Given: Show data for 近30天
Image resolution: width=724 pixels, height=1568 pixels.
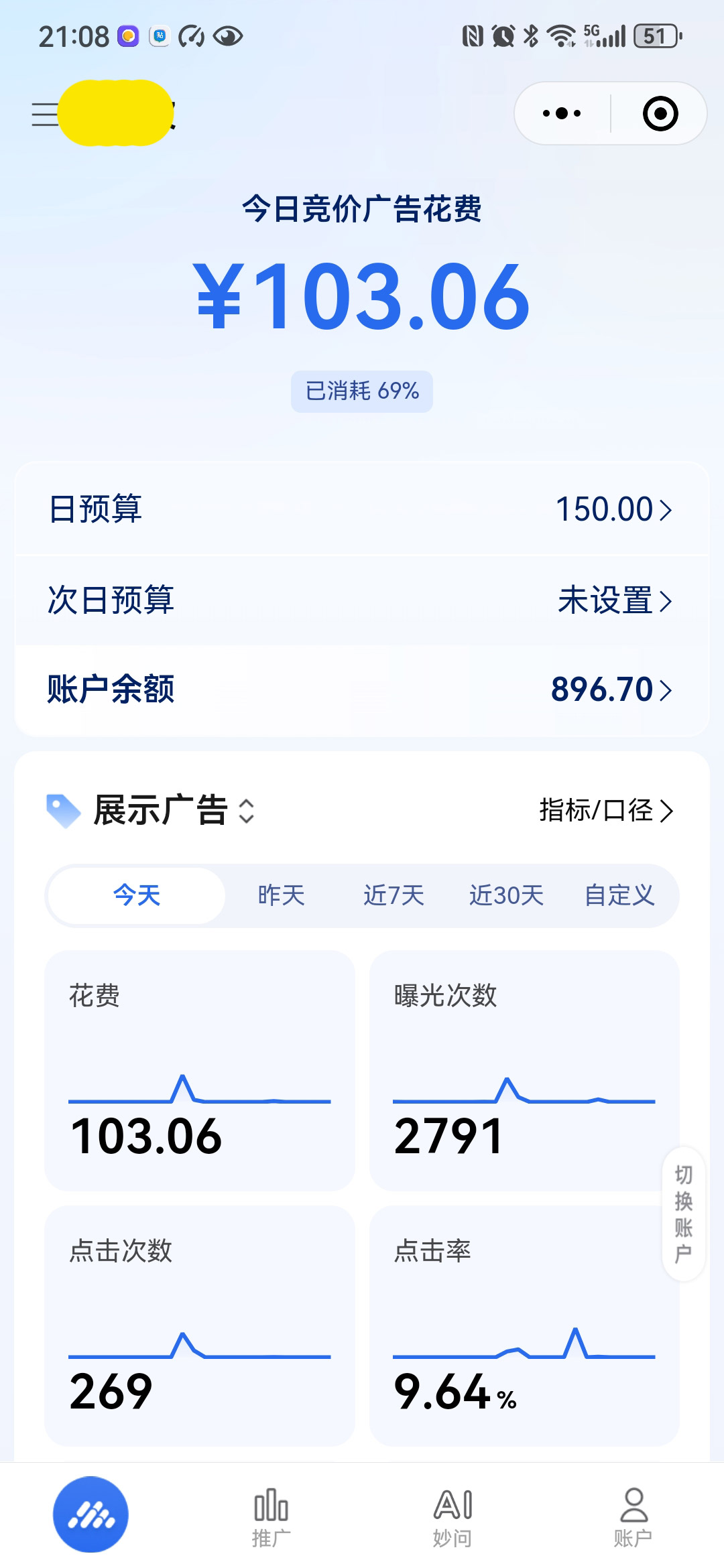Looking at the screenshot, I should coord(506,895).
